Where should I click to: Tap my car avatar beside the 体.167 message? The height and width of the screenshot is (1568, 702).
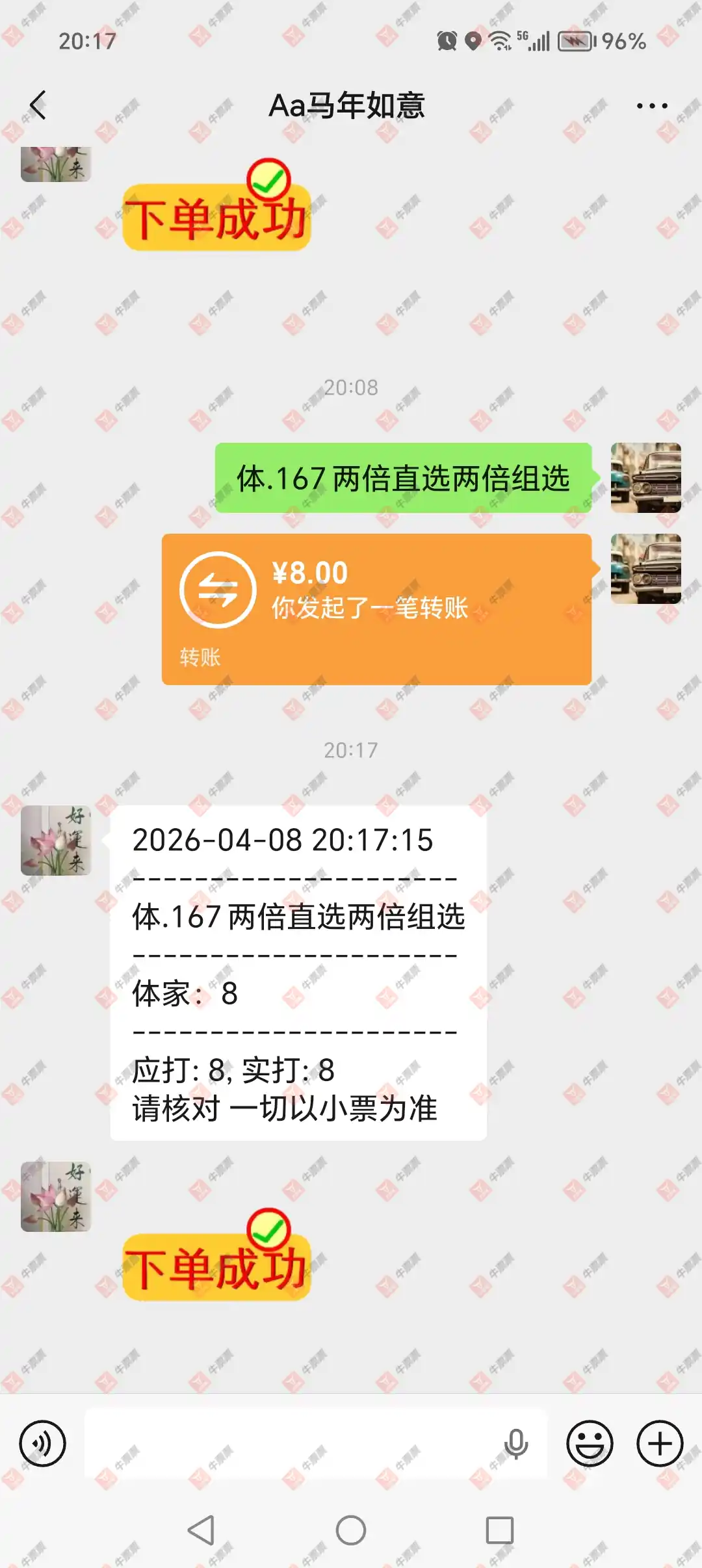pos(645,478)
